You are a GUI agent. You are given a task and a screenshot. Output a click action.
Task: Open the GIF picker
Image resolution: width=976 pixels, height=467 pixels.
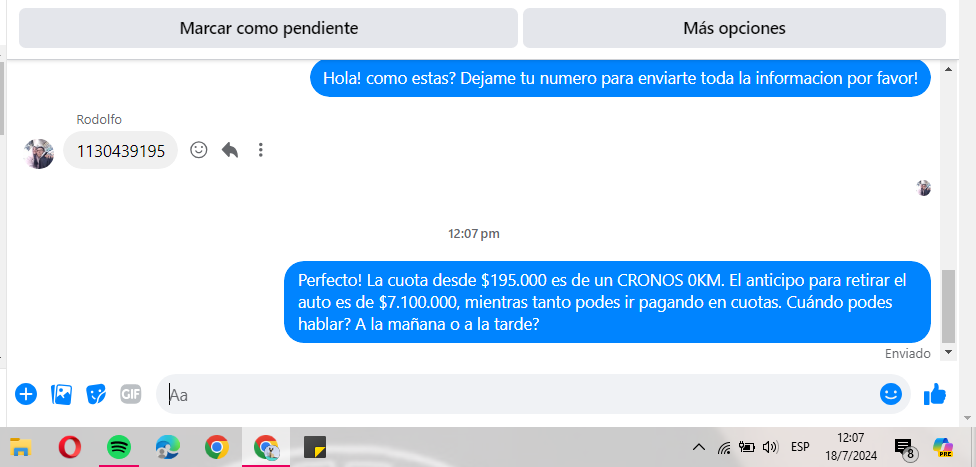tap(131, 394)
